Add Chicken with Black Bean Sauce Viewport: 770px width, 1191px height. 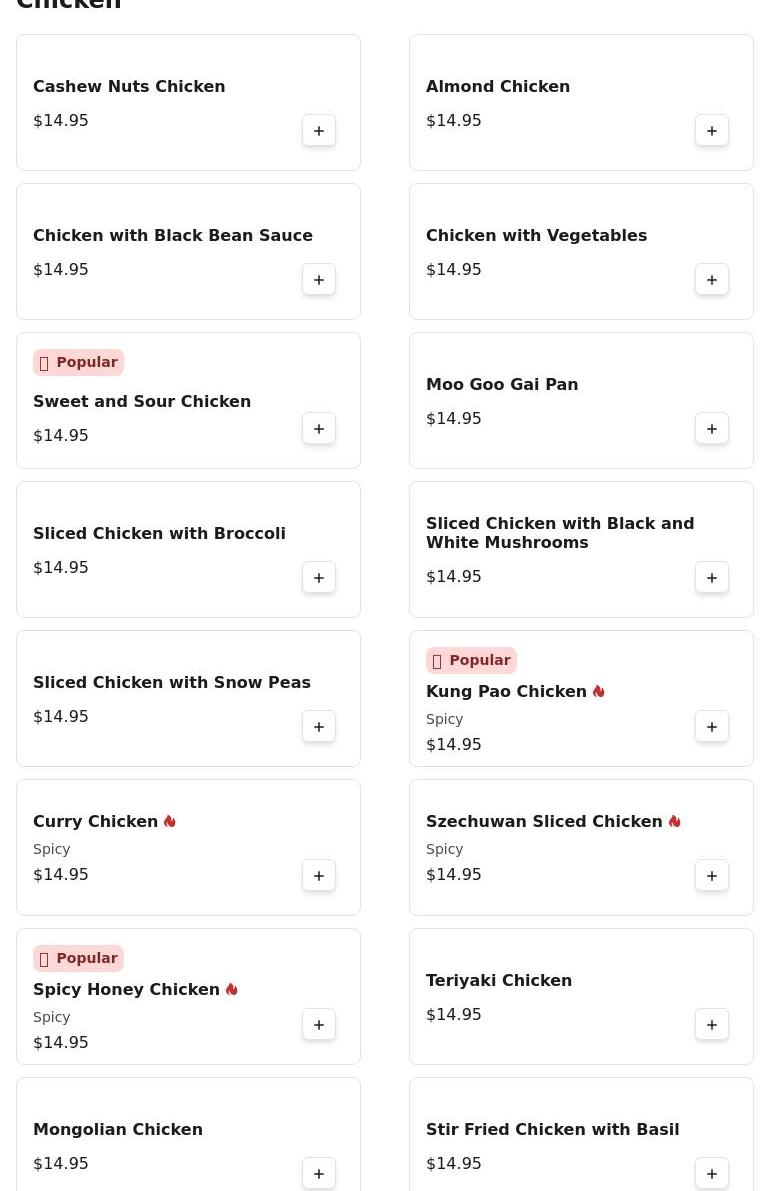(x=319, y=280)
